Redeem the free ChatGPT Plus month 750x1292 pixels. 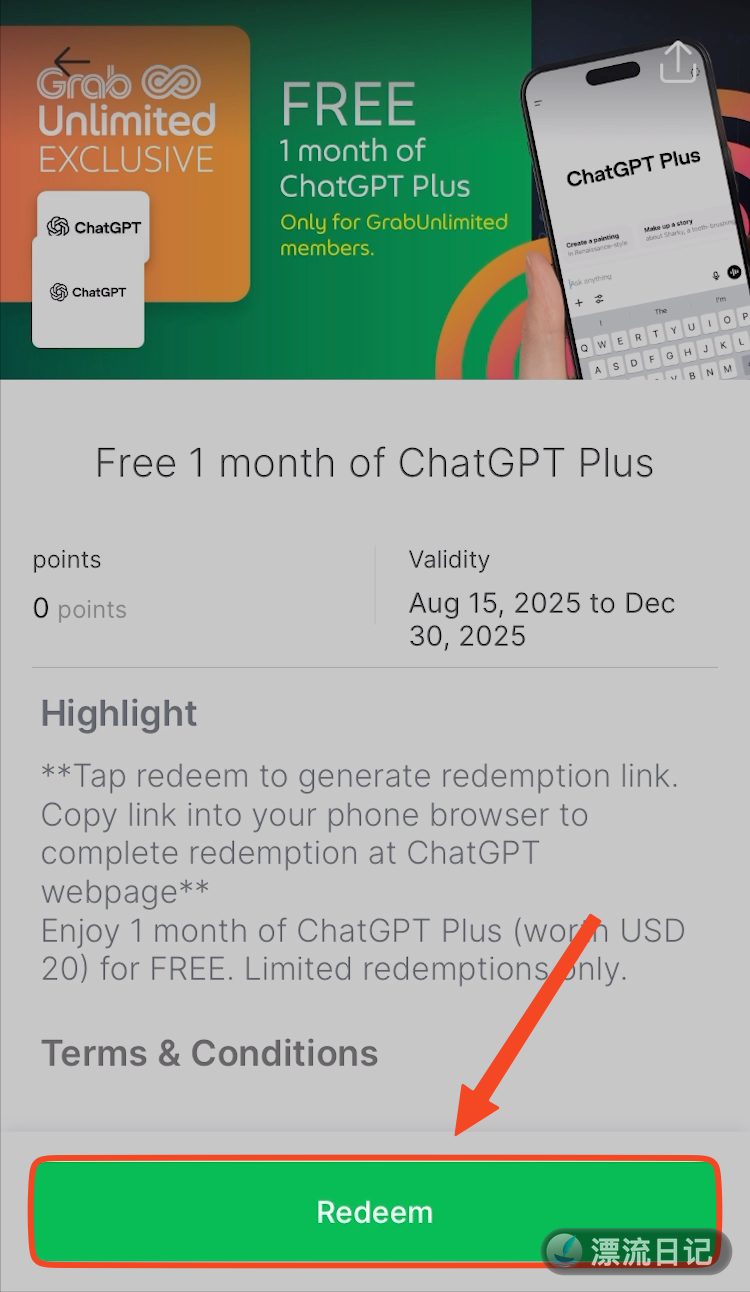click(375, 1211)
